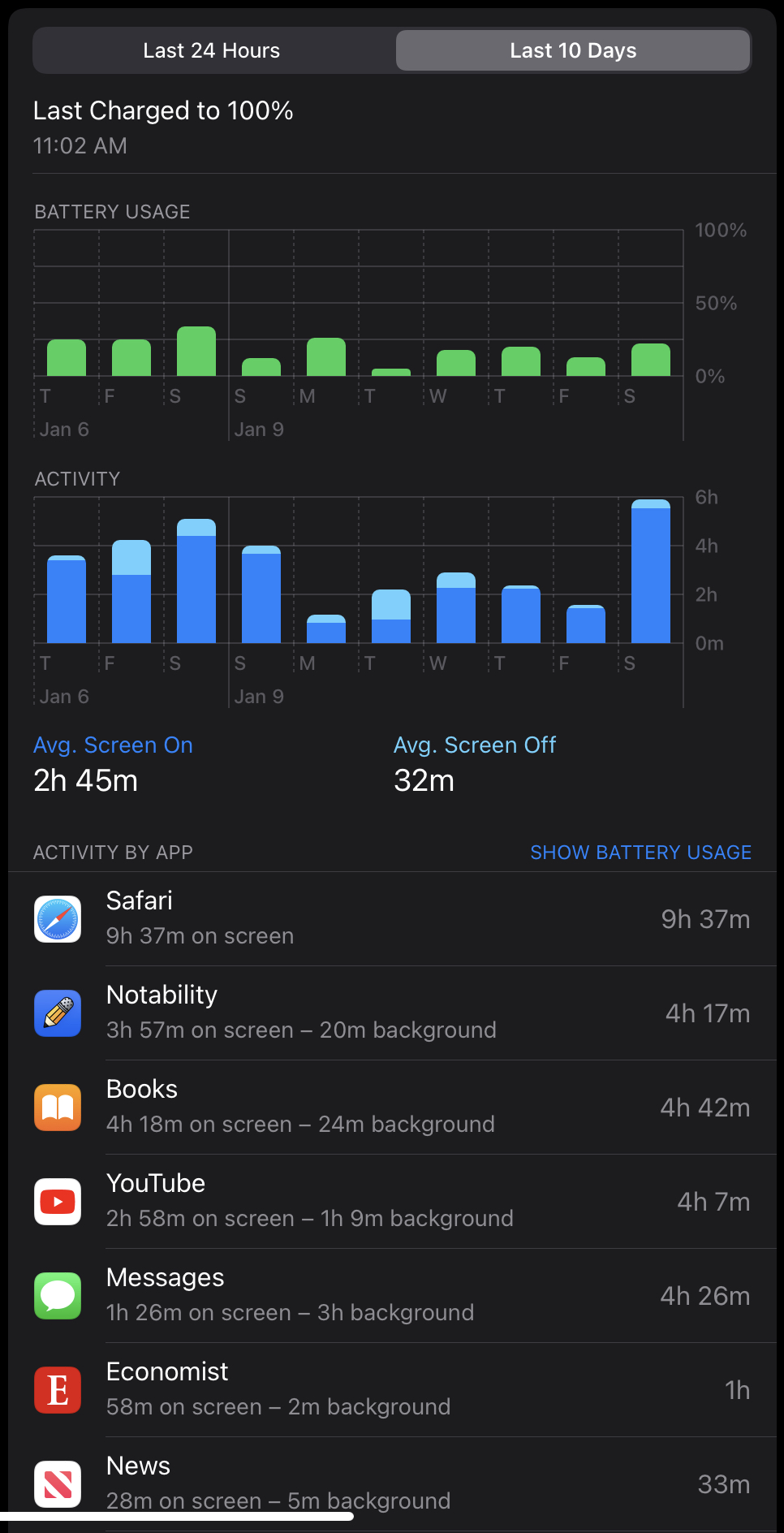784x1533 pixels.
Task: Tap the Messages app row
Action: coord(392,1296)
